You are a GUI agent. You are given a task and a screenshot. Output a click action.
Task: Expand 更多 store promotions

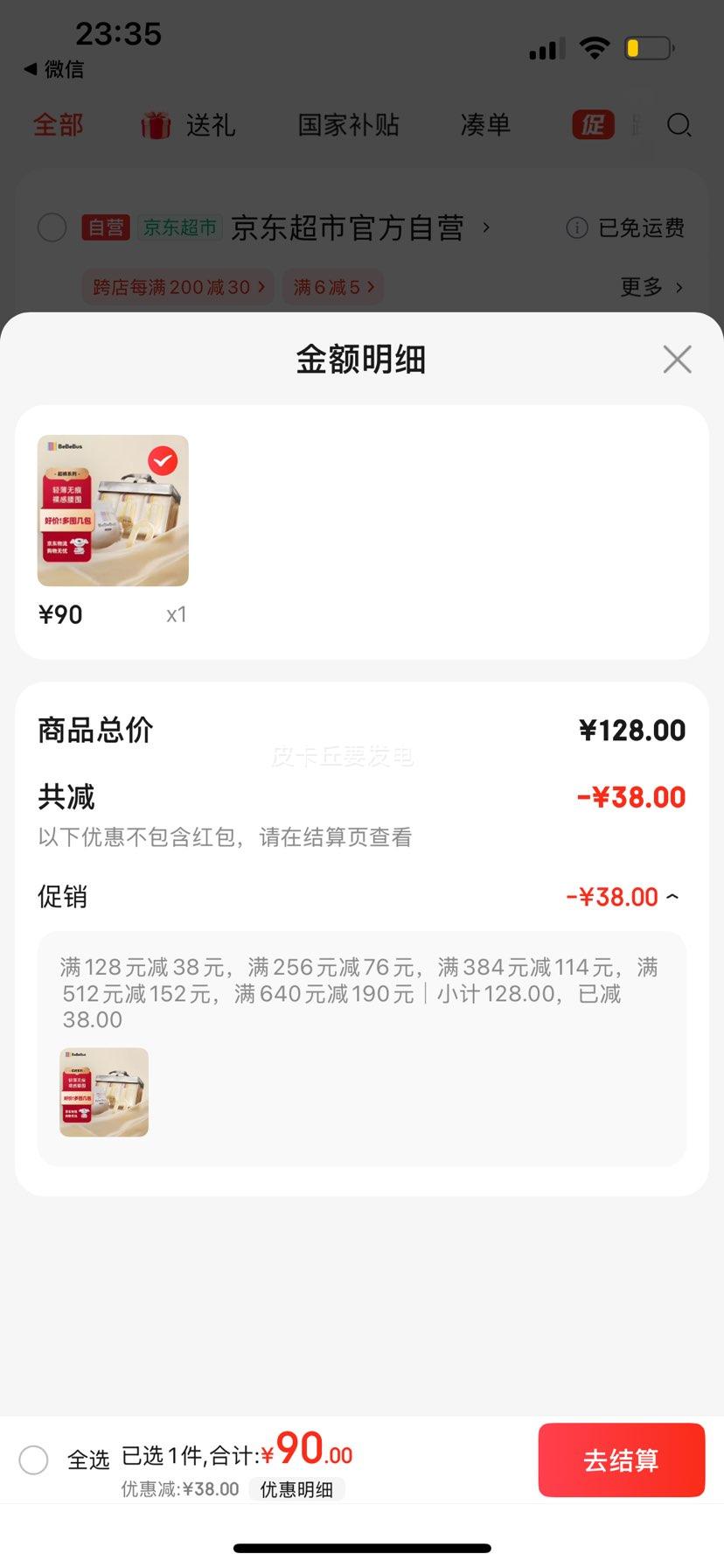pyautogui.click(x=651, y=287)
